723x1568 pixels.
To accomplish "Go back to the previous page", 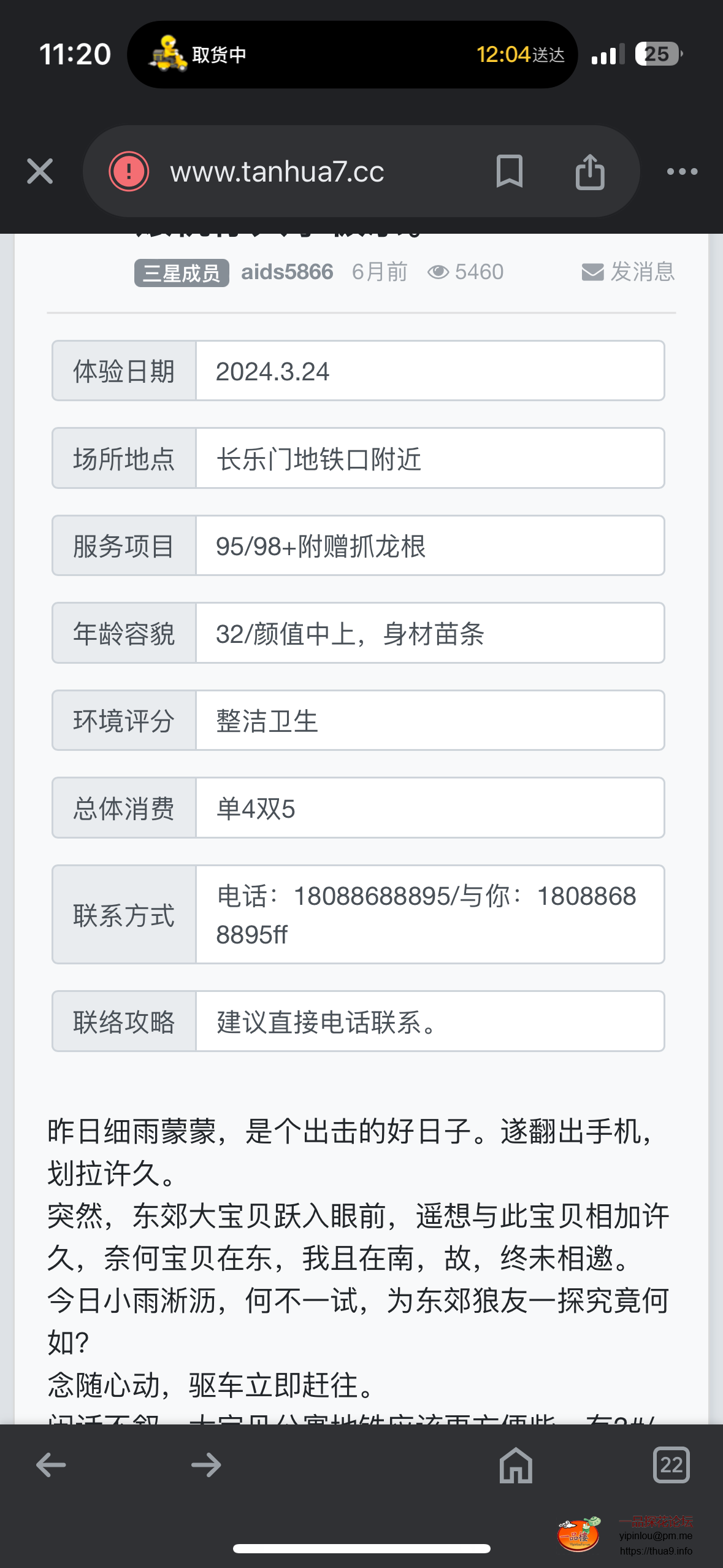I will tap(51, 1466).
